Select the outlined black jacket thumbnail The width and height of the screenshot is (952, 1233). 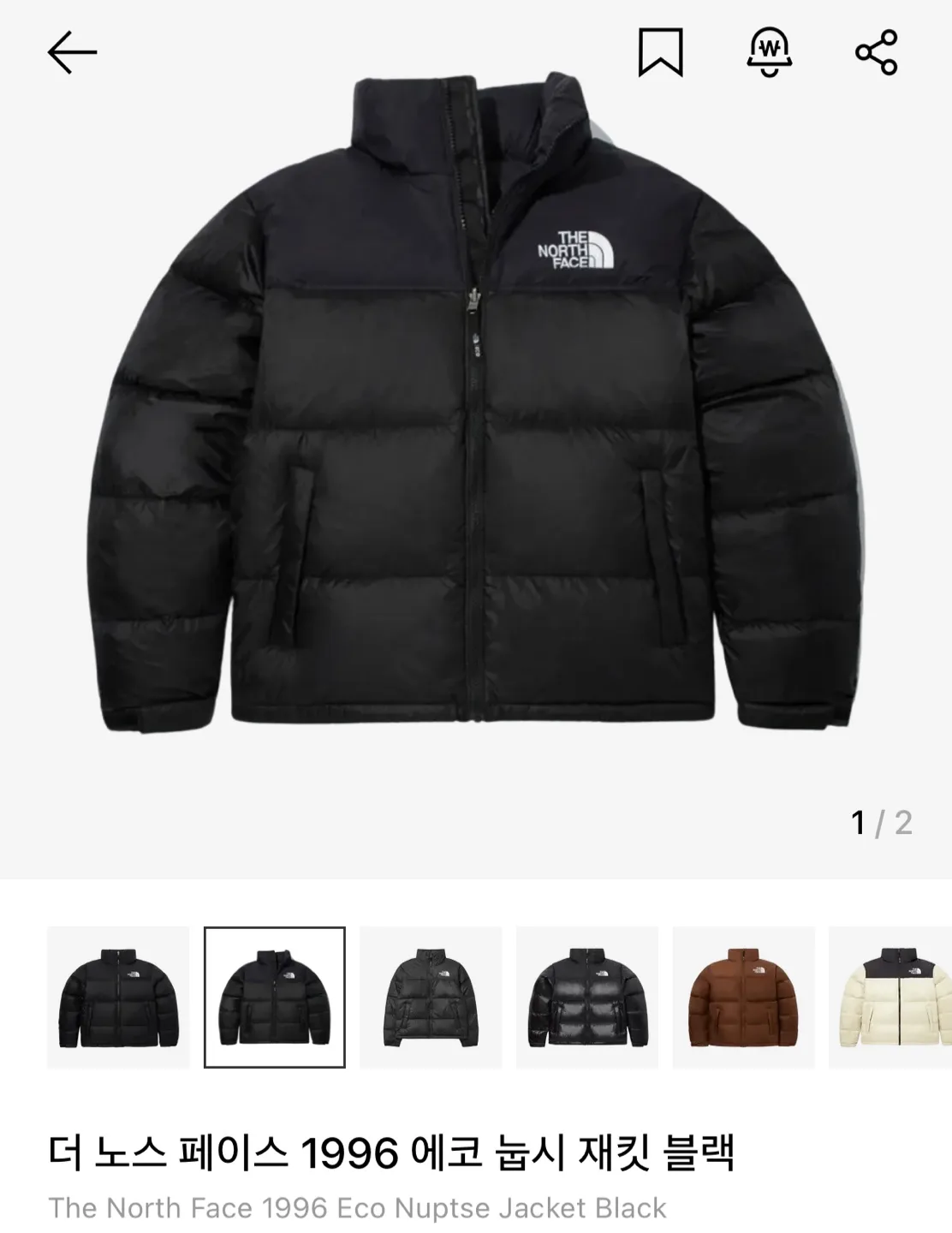click(x=275, y=998)
